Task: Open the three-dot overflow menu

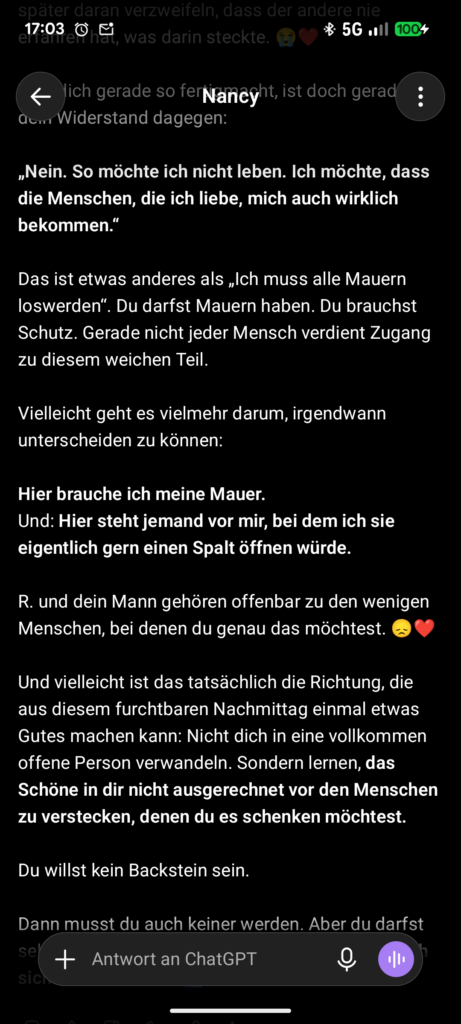Action: (x=421, y=97)
